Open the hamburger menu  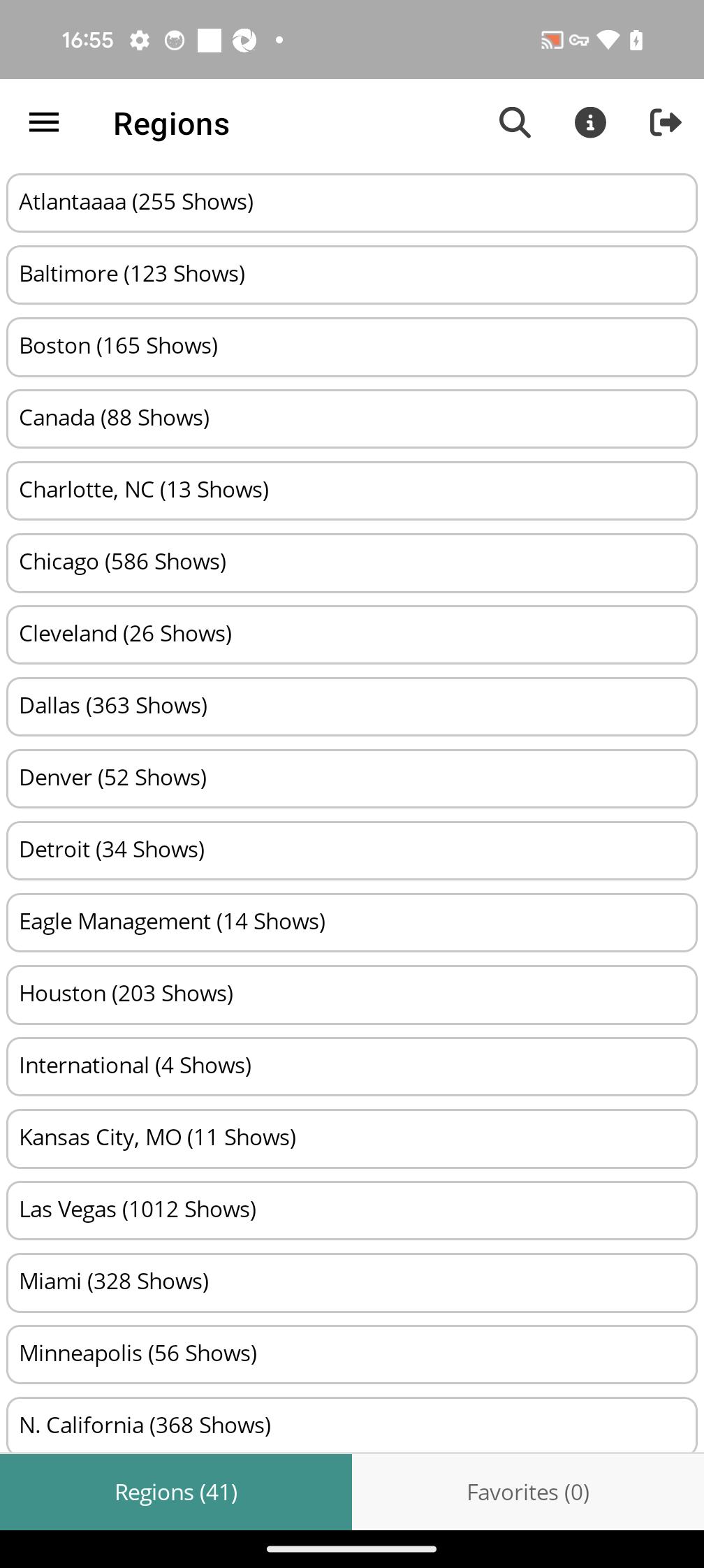(44, 123)
